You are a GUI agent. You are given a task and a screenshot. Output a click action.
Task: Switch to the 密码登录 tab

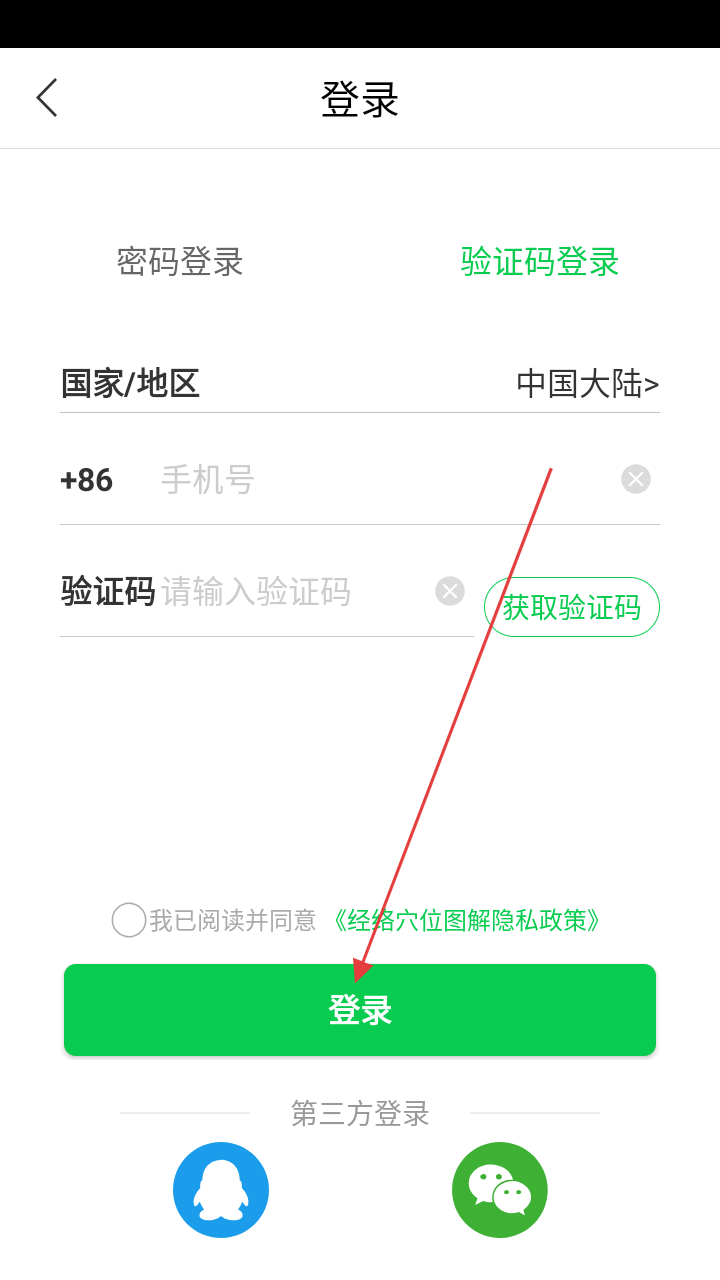tap(180, 262)
